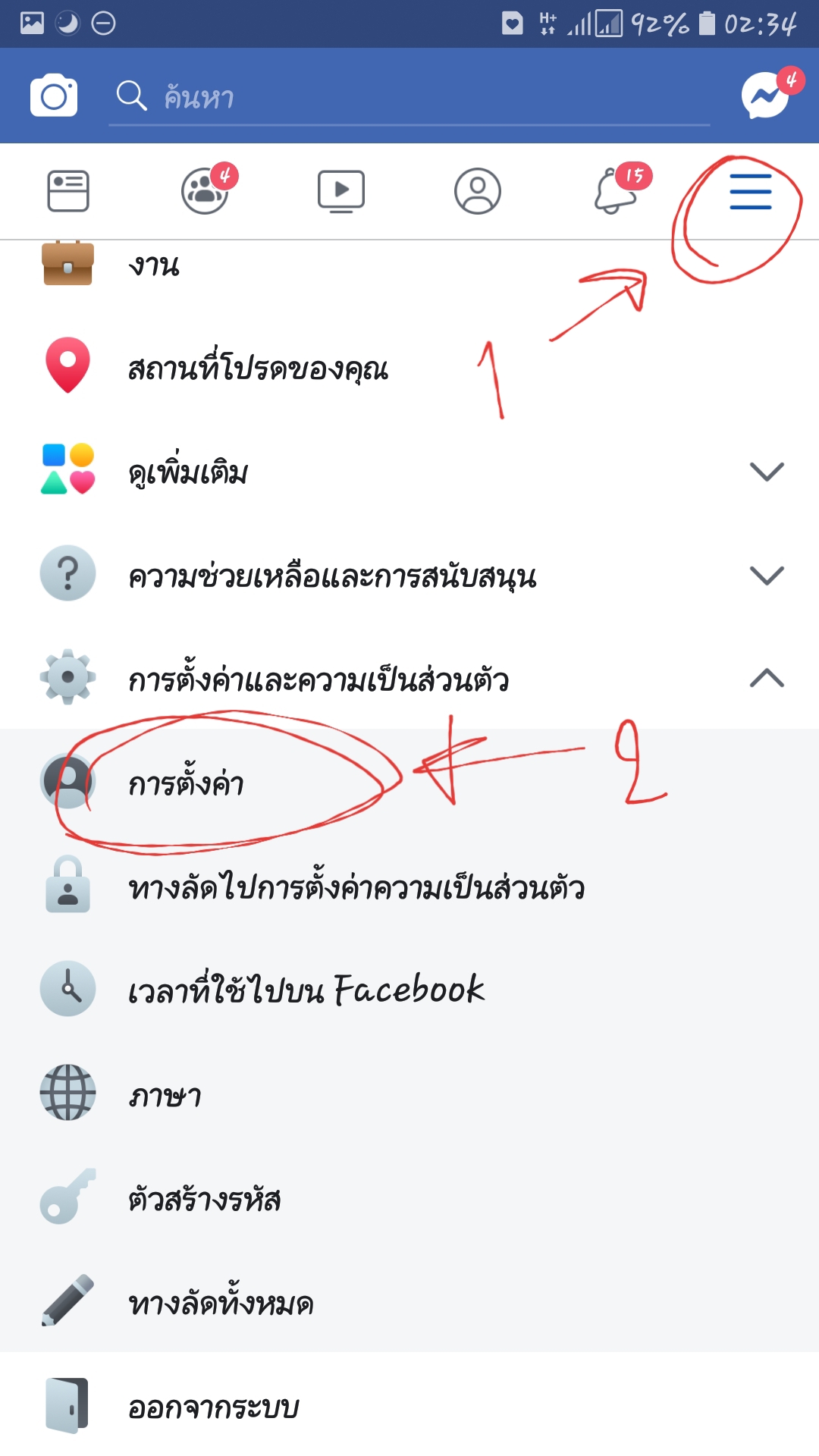The width and height of the screenshot is (819, 1456).
Task: Expand ดูเพิ่มเติม section
Action: 409,471
